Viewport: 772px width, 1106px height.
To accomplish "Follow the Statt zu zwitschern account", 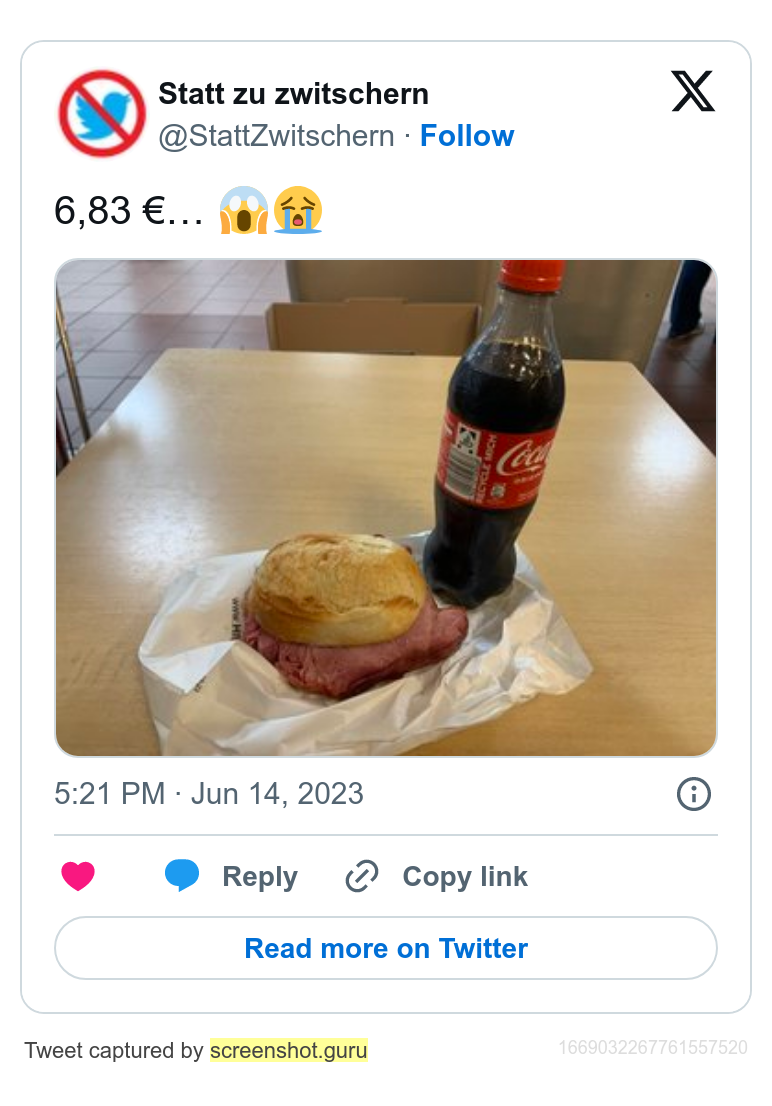I will coord(466,136).
